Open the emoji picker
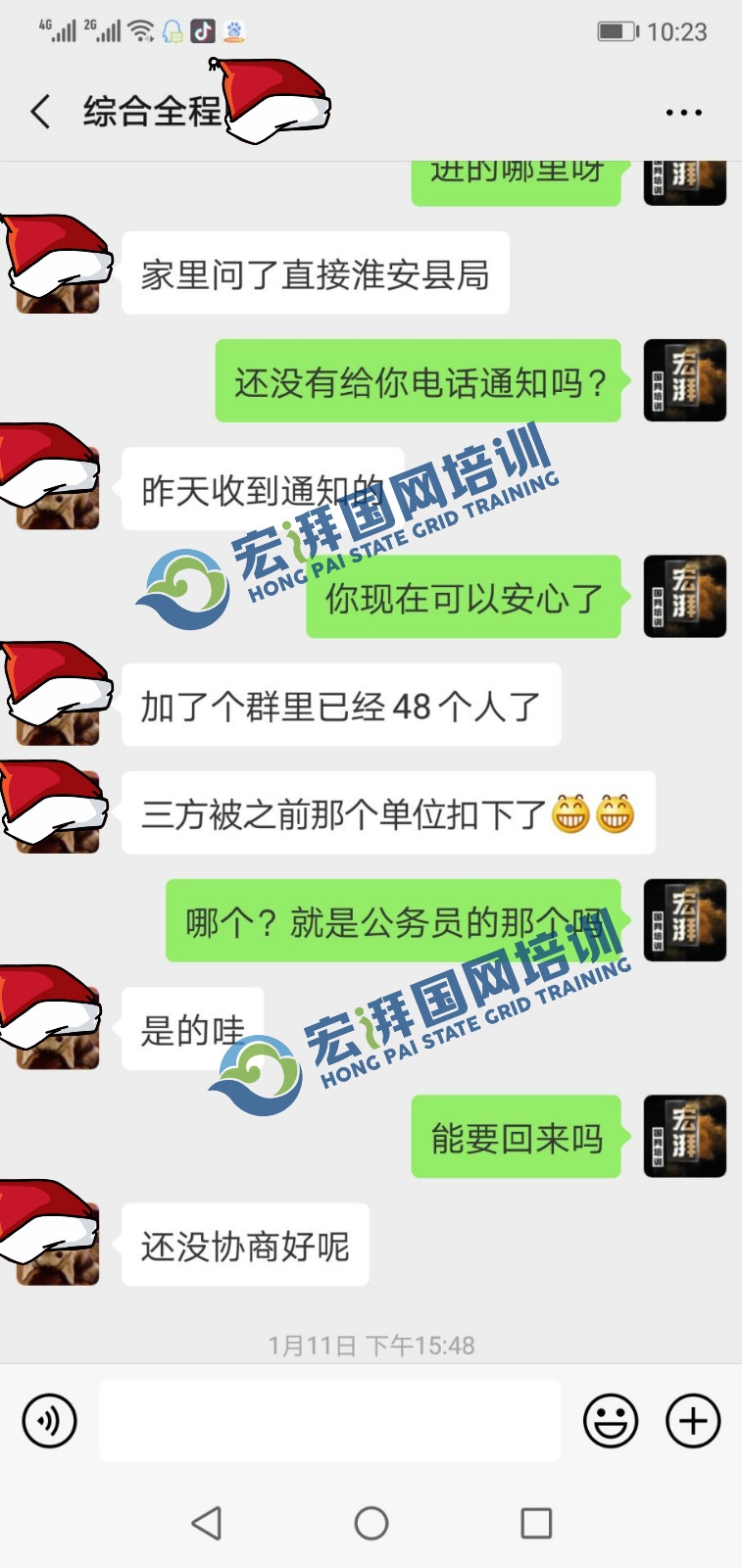 [611, 1420]
